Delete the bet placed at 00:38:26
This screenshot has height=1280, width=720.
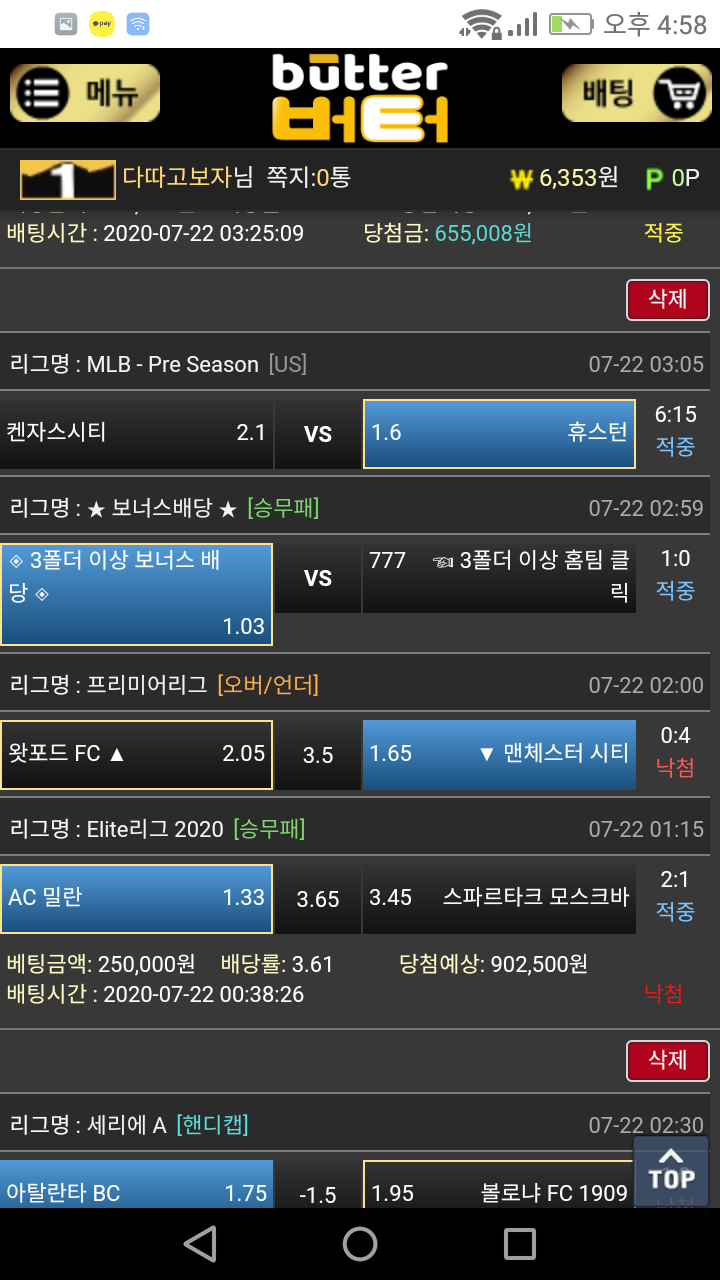click(667, 1060)
